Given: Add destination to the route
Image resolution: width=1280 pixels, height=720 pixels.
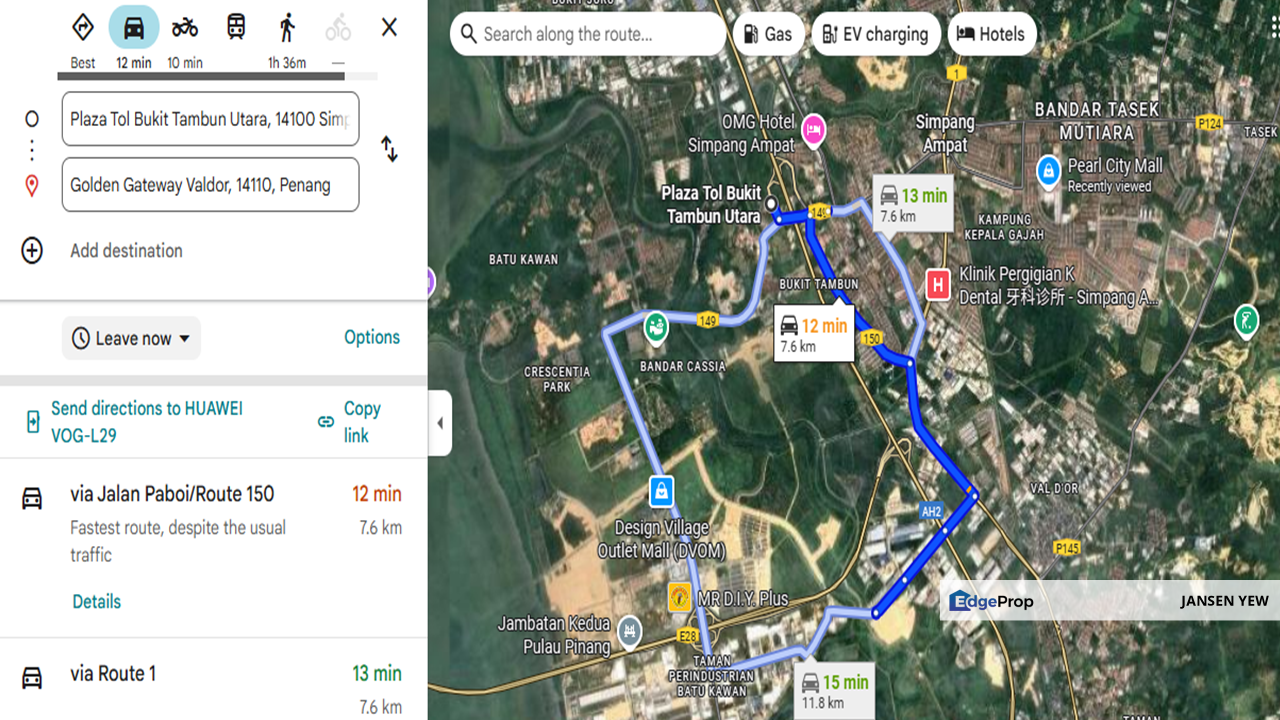Looking at the screenshot, I should pos(126,250).
